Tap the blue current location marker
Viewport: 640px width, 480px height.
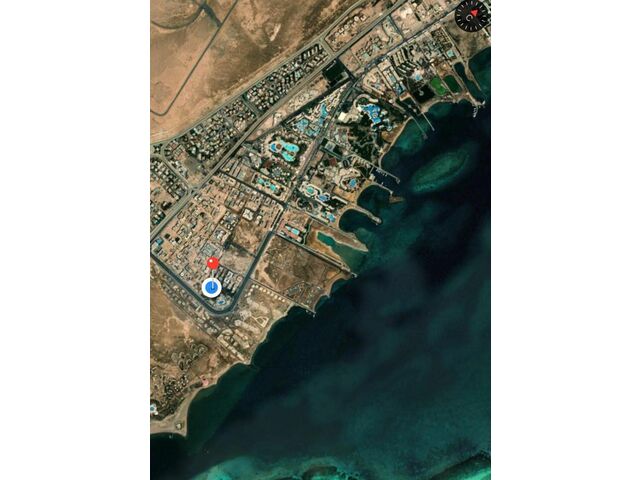coord(211,288)
